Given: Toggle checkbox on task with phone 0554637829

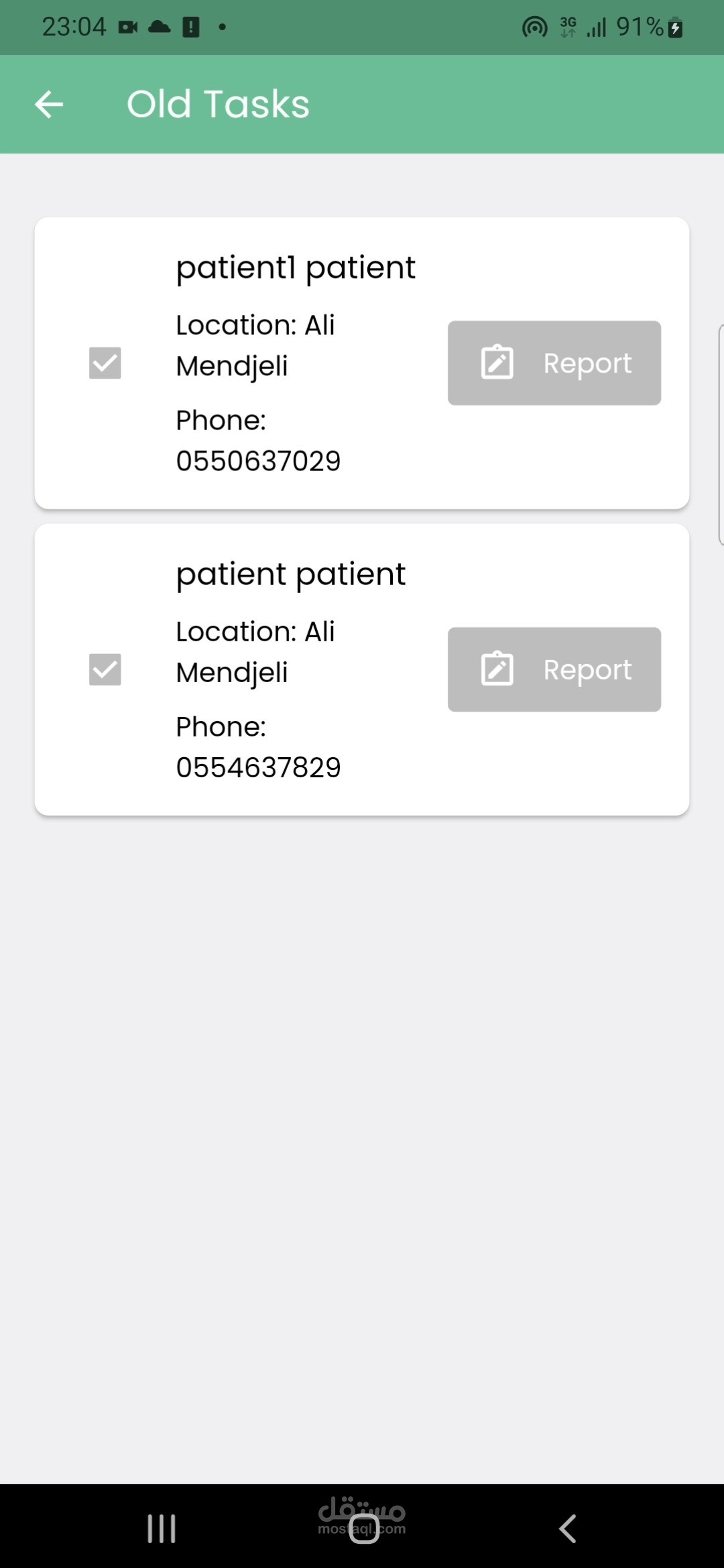Looking at the screenshot, I should click(x=105, y=669).
